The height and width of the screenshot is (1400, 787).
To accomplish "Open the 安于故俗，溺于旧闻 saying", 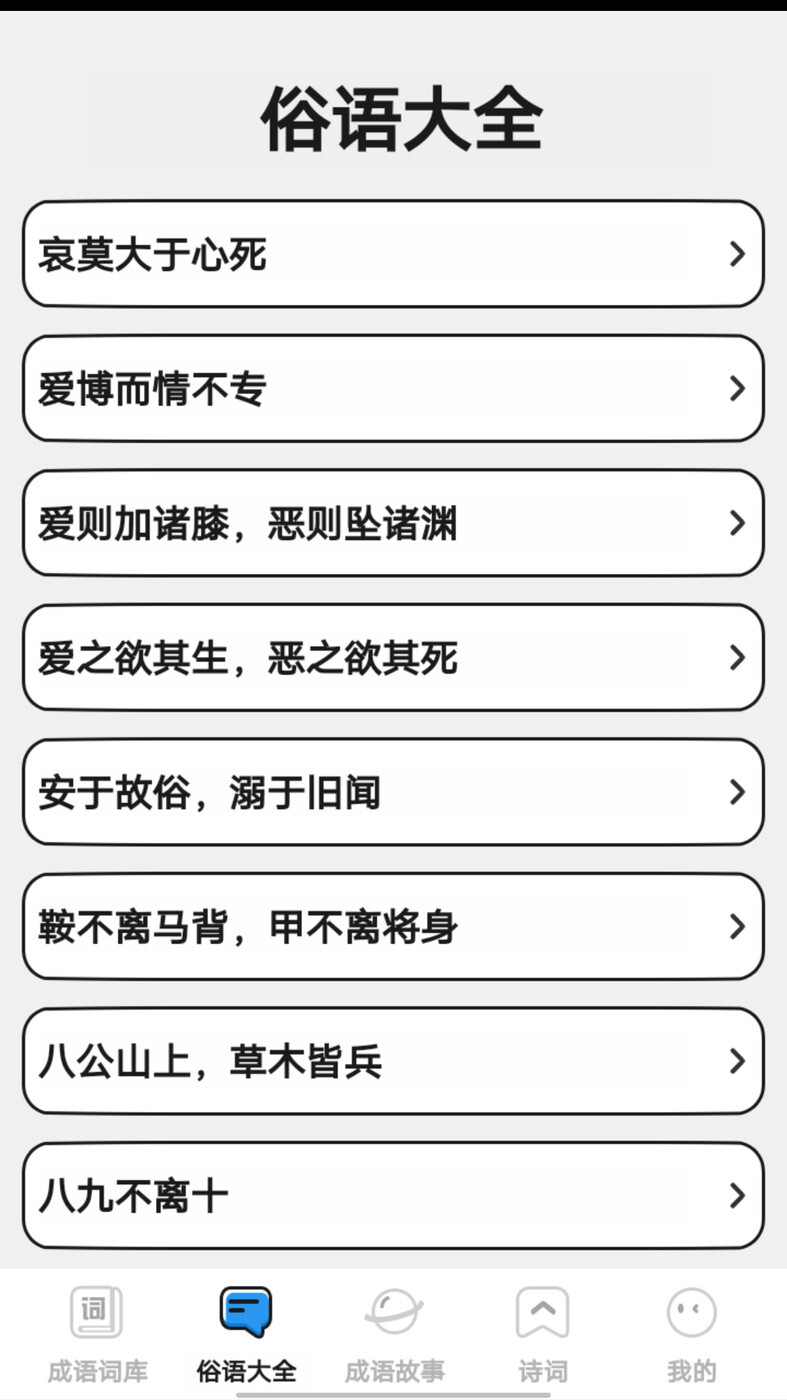I will point(393,792).
